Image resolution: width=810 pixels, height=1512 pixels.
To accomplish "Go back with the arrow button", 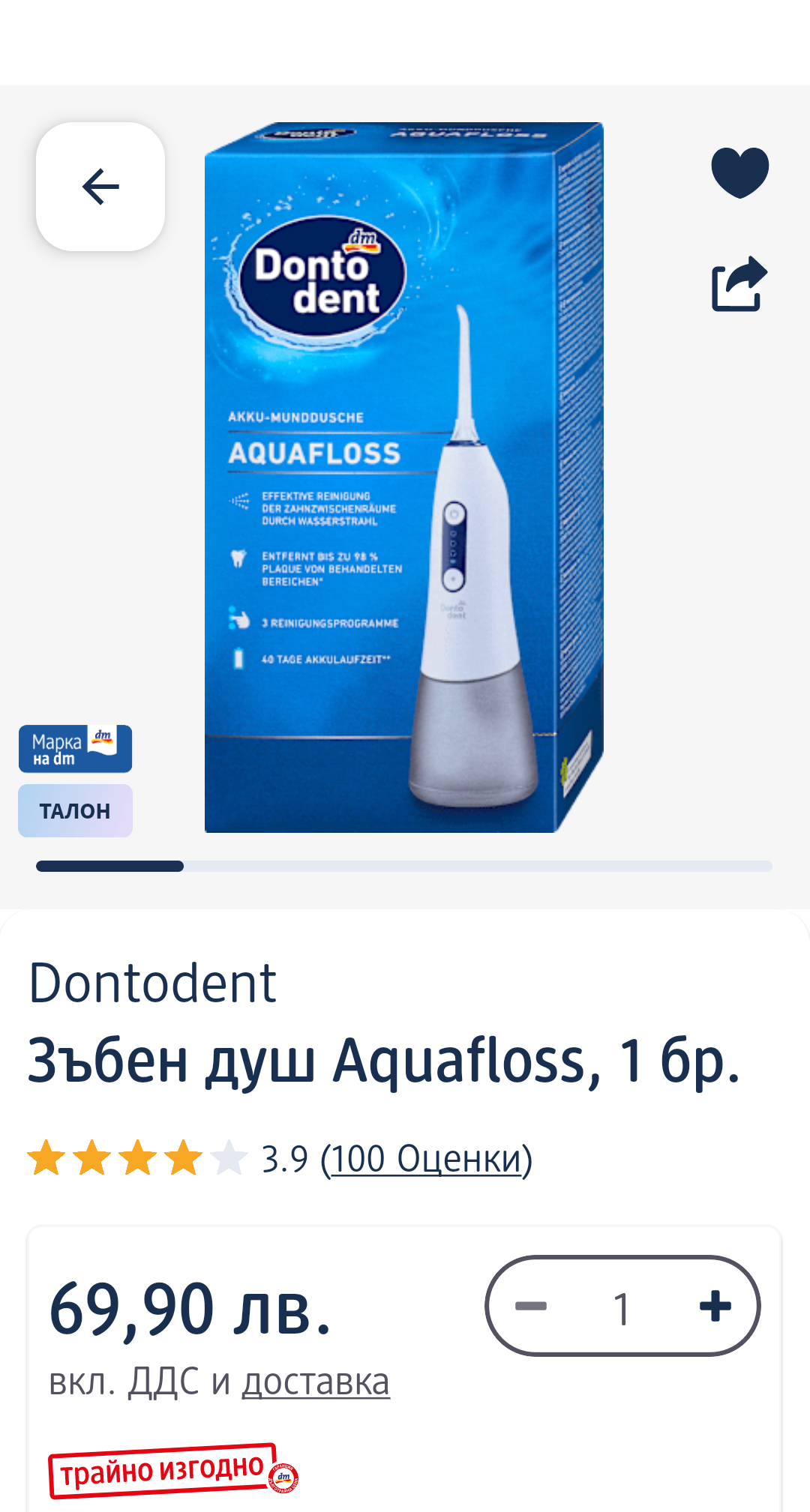I will click(100, 187).
